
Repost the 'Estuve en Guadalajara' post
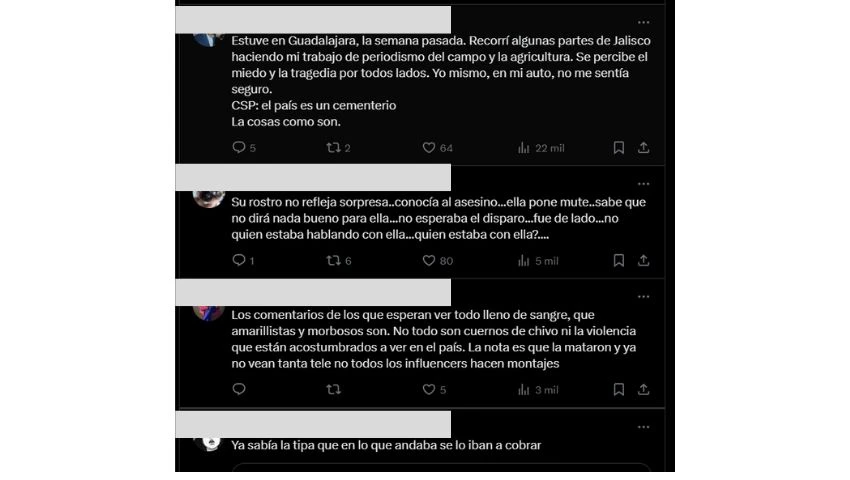(x=334, y=147)
